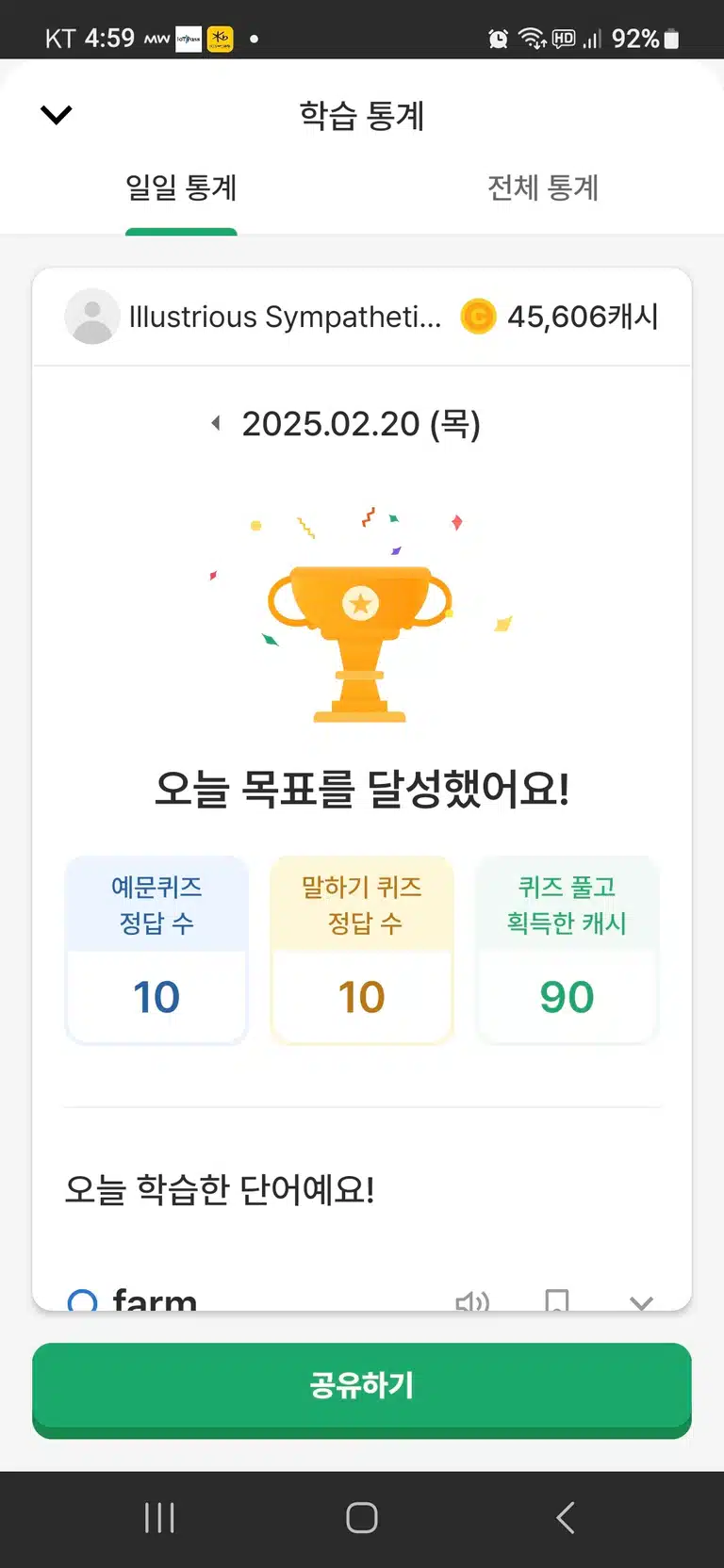This screenshot has height=1568, width=724.
Task: Tap the 공유하기 share button
Action: click(362, 1389)
